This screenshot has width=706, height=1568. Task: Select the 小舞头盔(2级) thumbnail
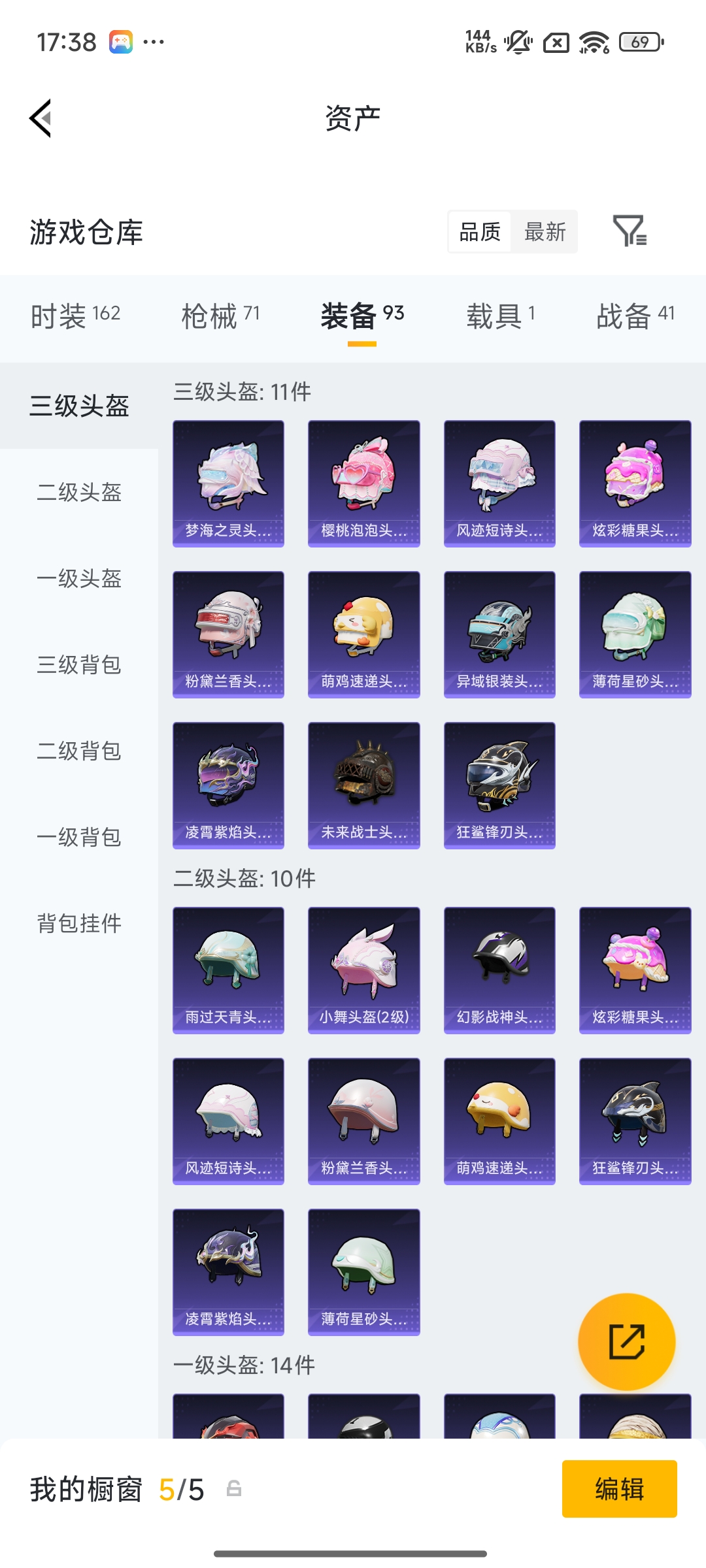(x=363, y=970)
